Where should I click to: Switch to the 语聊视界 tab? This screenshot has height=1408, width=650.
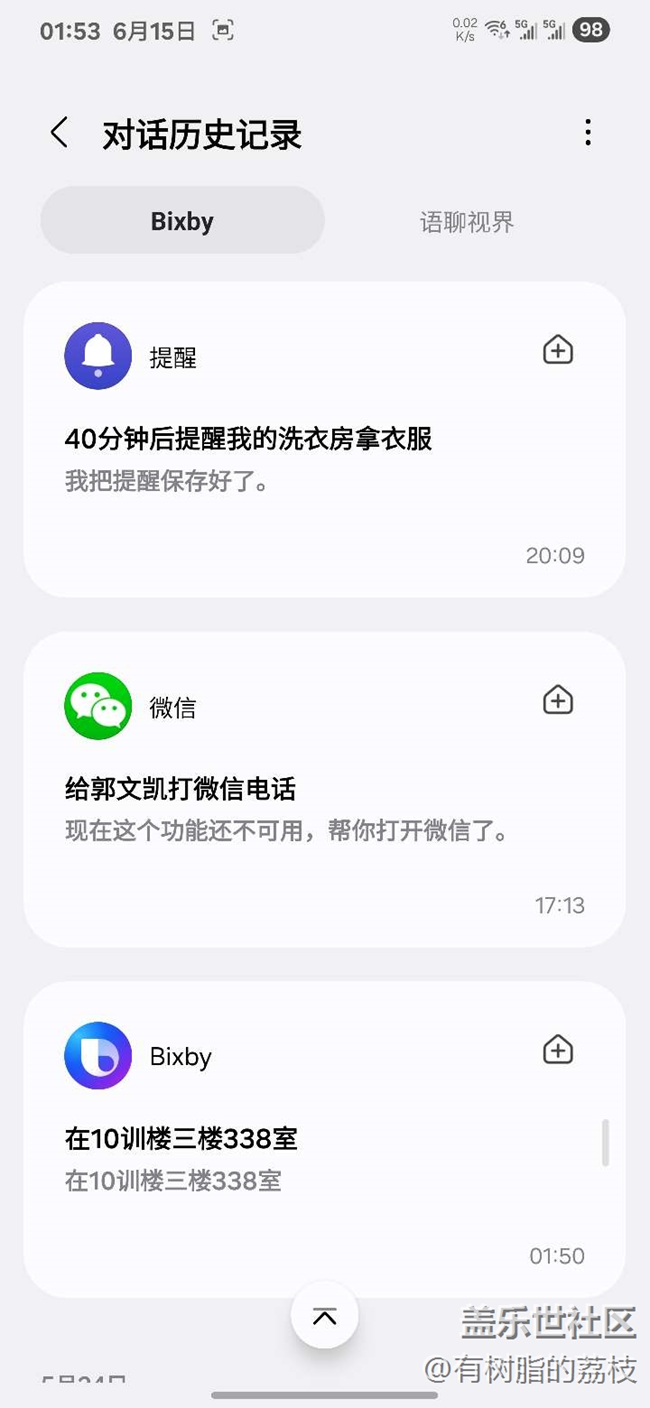pyautogui.click(x=467, y=221)
